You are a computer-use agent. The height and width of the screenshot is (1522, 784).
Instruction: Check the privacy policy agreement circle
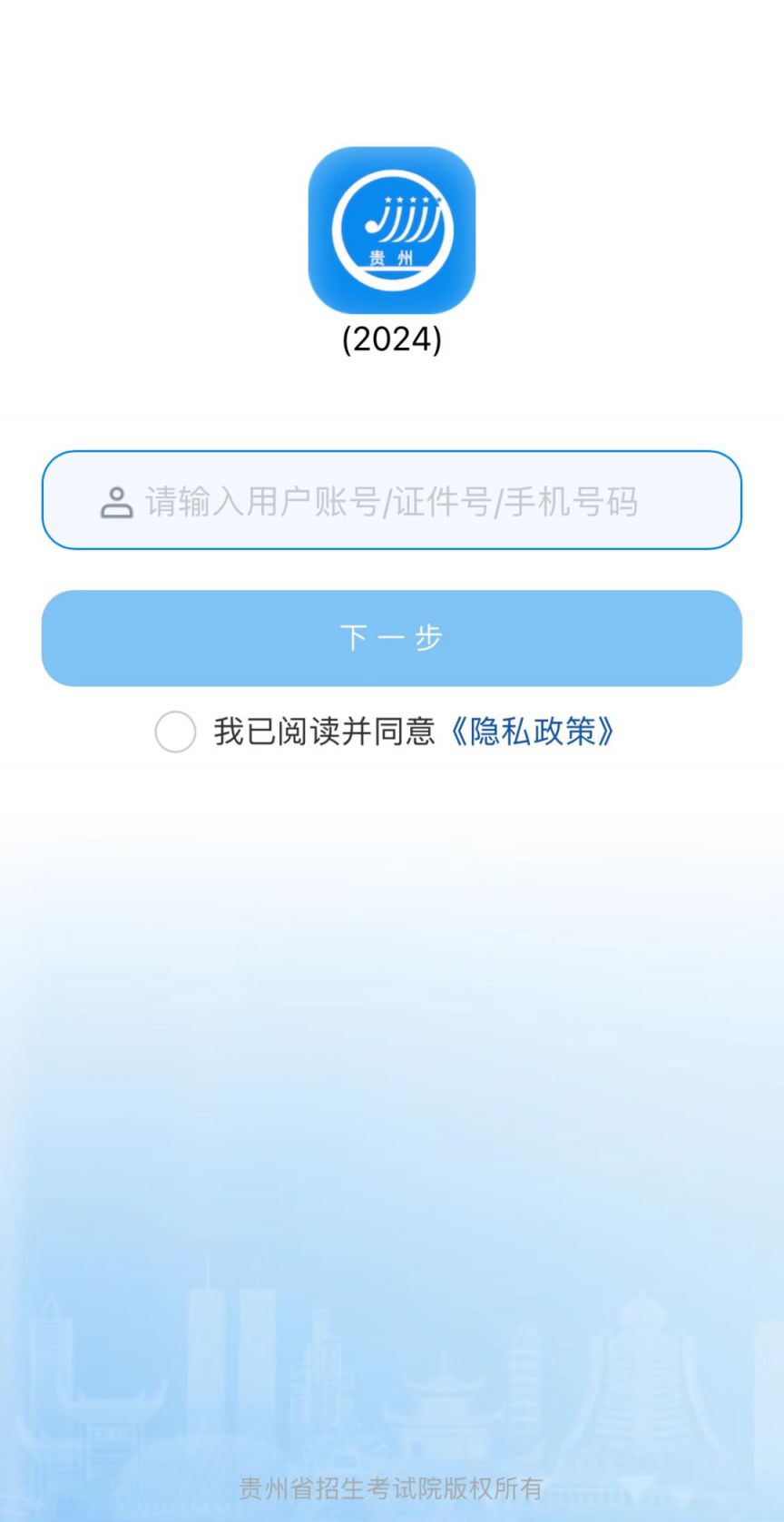click(175, 732)
